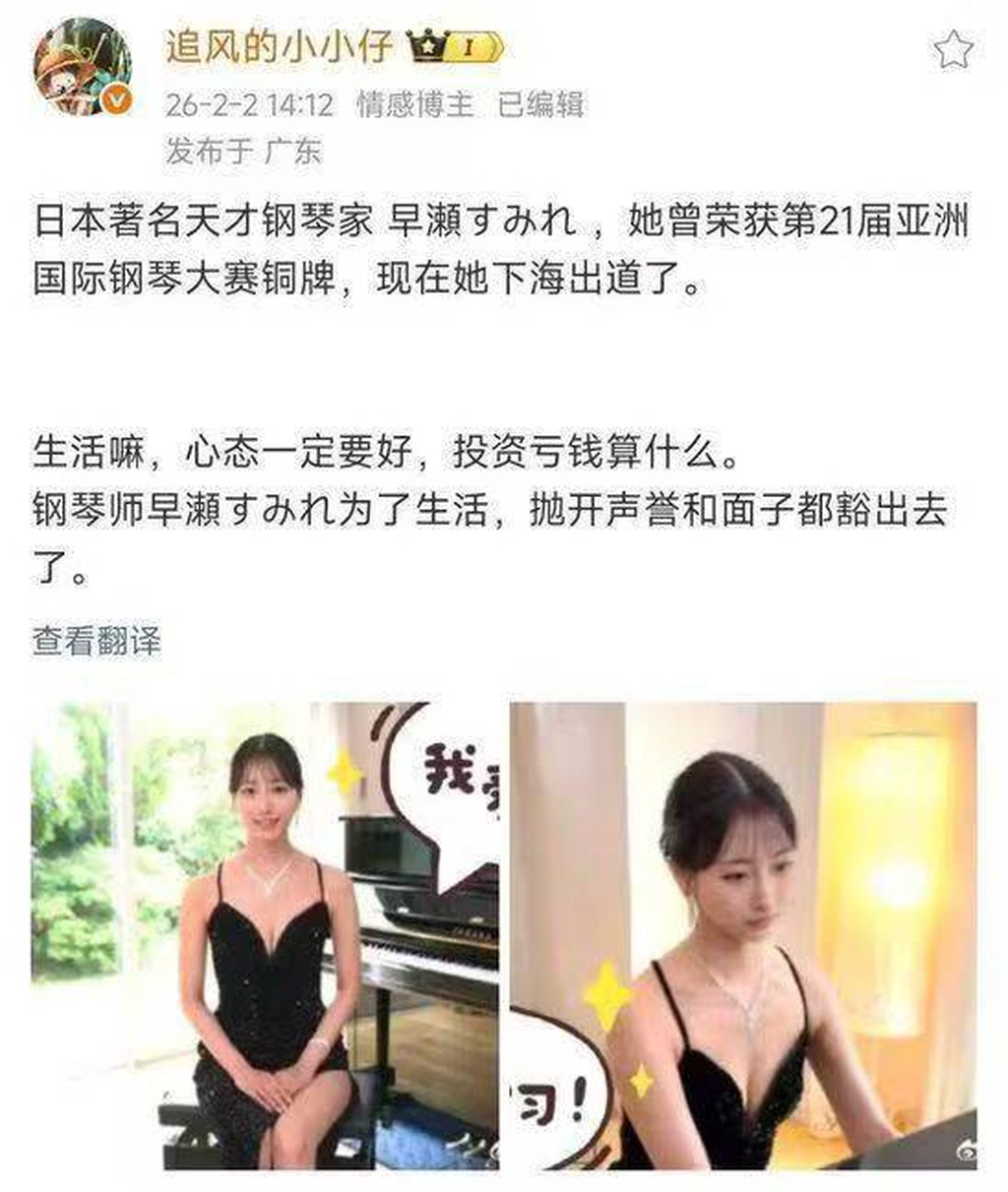Open the left photo of the woman seated by the piano

click(265, 935)
